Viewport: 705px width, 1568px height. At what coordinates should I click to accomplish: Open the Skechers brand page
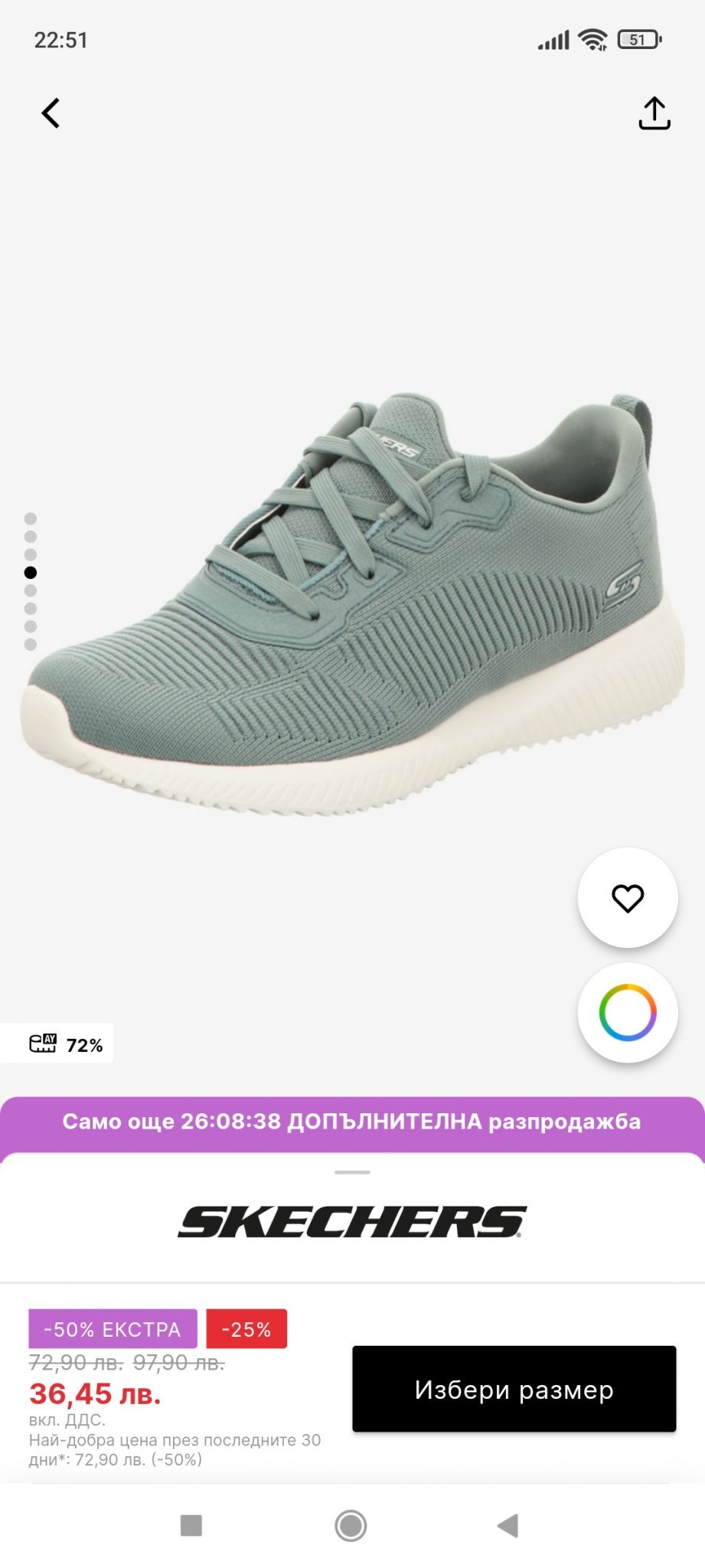tap(352, 1222)
